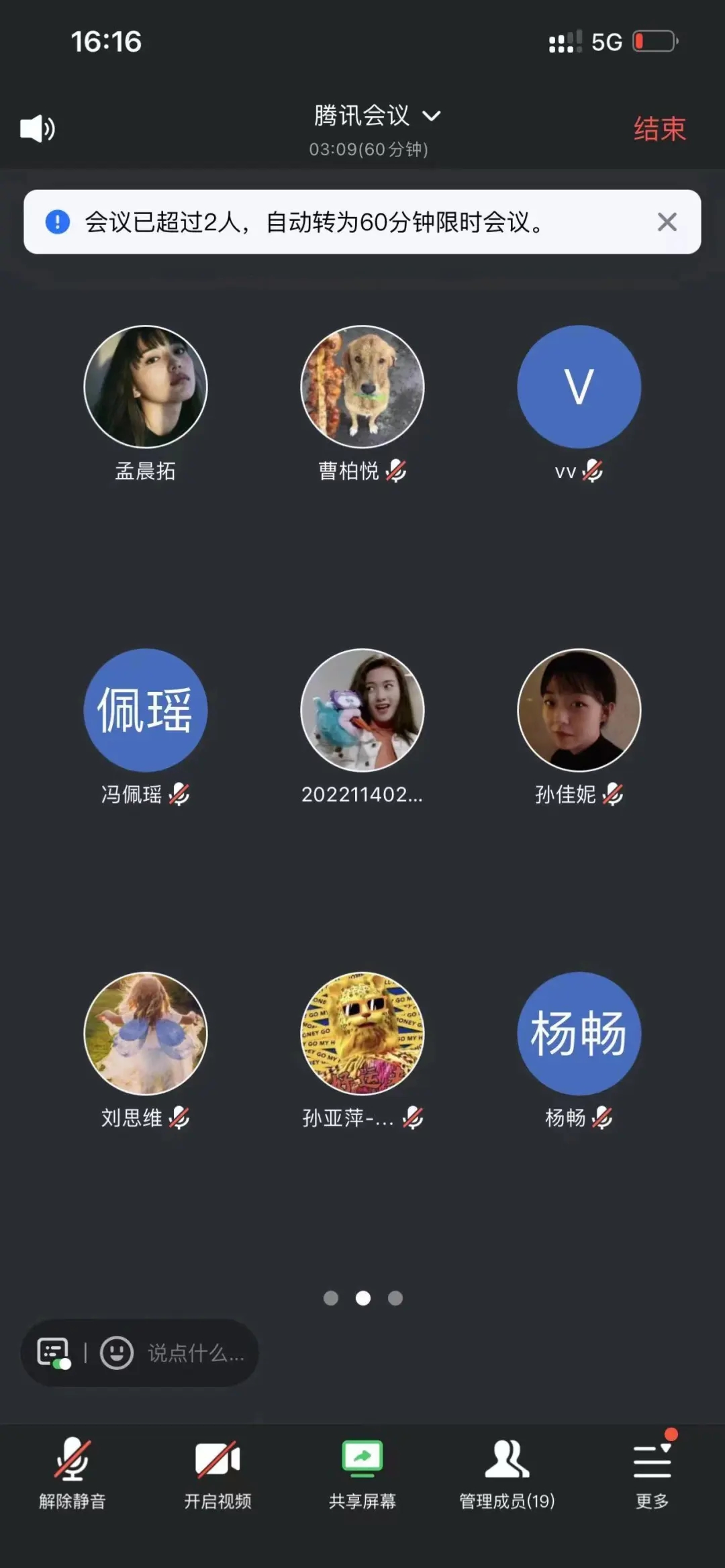Image resolution: width=725 pixels, height=1568 pixels.
Task: Select participant 孙佳妮's avatar
Action: point(579,710)
